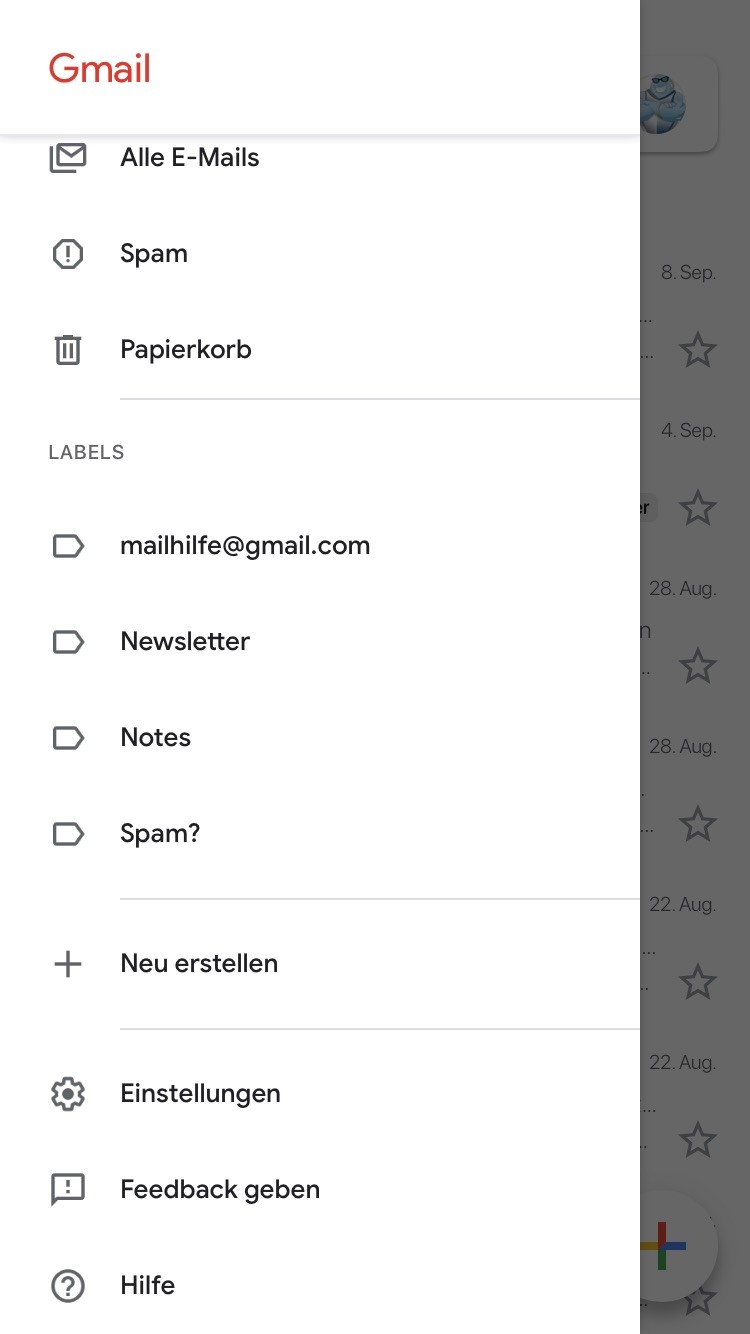Open the Spam folder
This screenshot has height=1334, width=750.
320,253
